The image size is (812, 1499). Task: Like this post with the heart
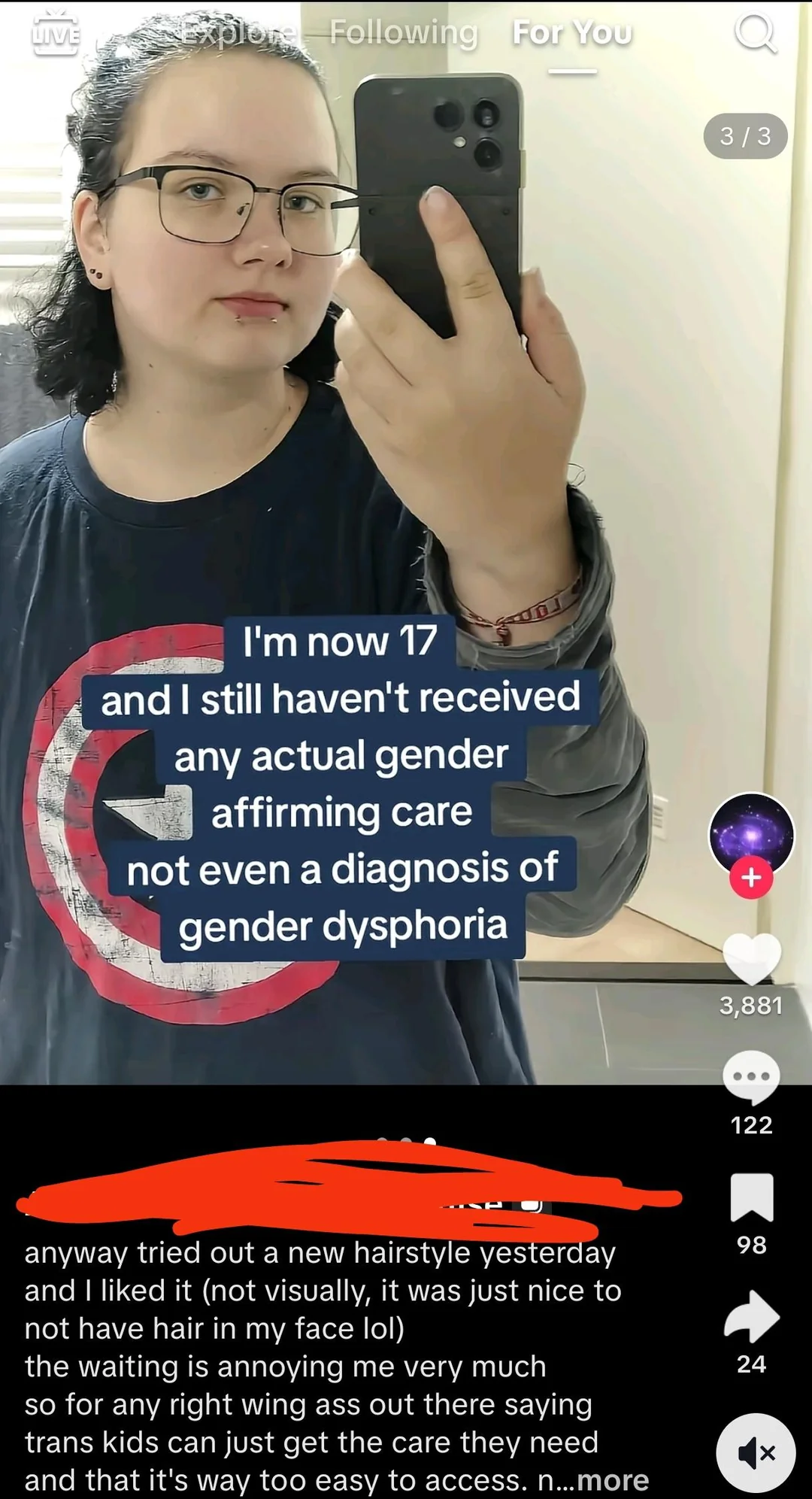751,958
